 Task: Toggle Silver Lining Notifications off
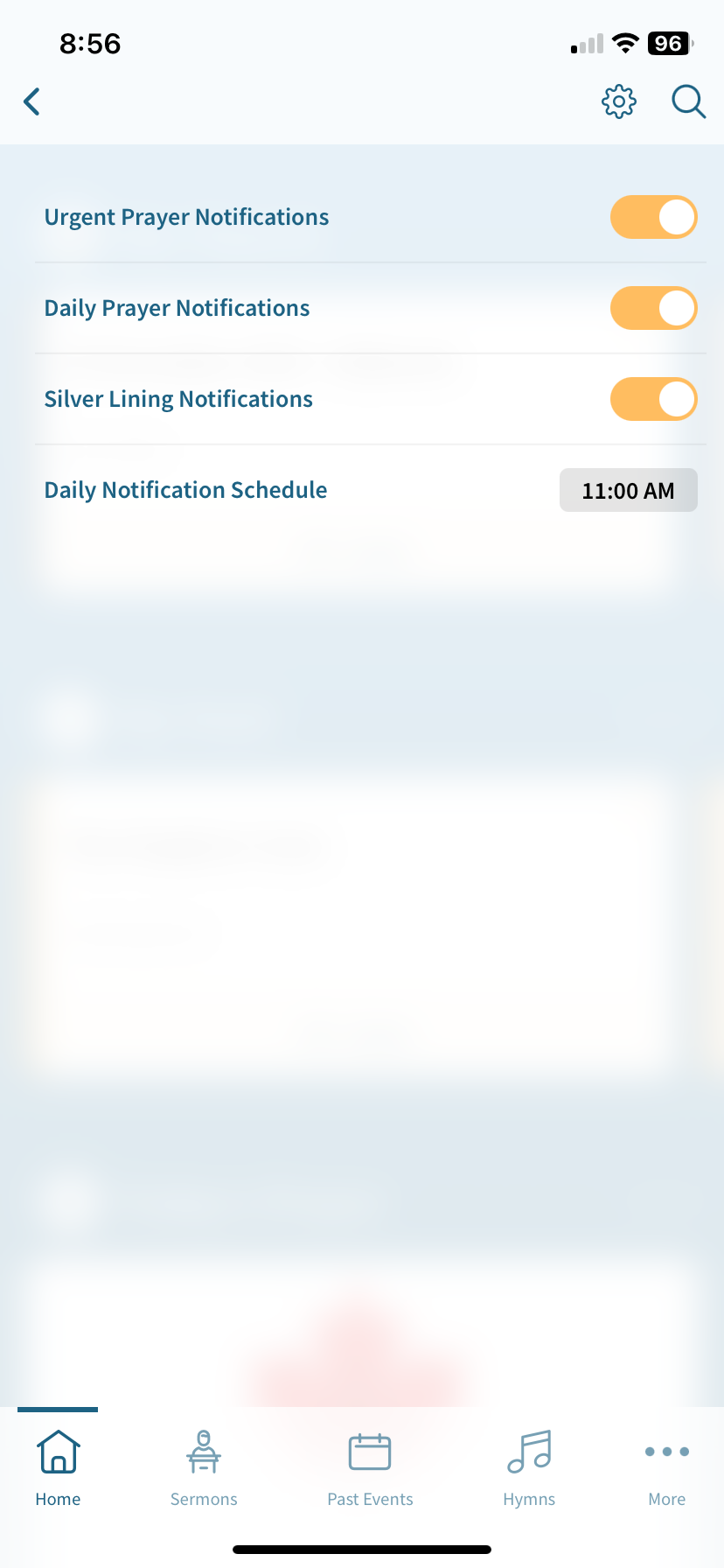point(653,399)
